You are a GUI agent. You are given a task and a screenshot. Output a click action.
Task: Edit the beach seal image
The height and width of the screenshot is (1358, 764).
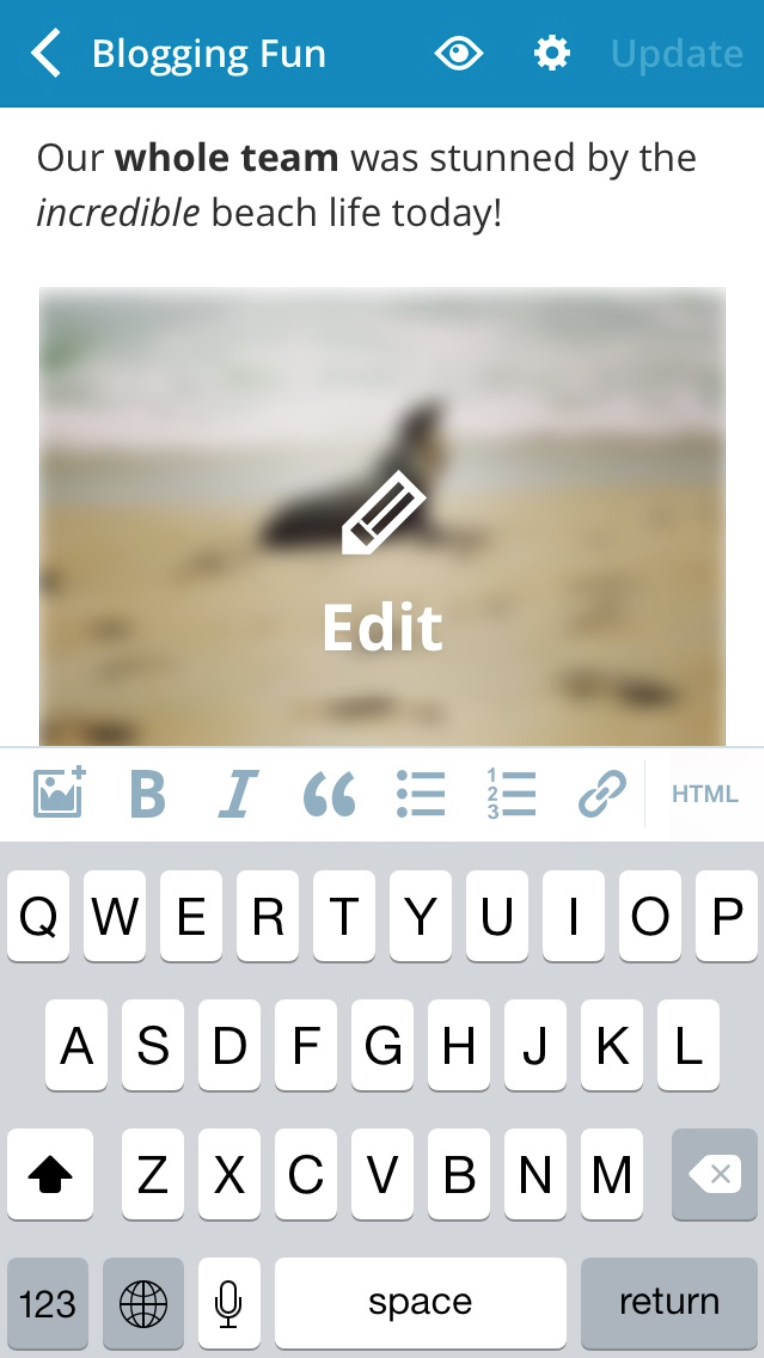click(x=382, y=517)
